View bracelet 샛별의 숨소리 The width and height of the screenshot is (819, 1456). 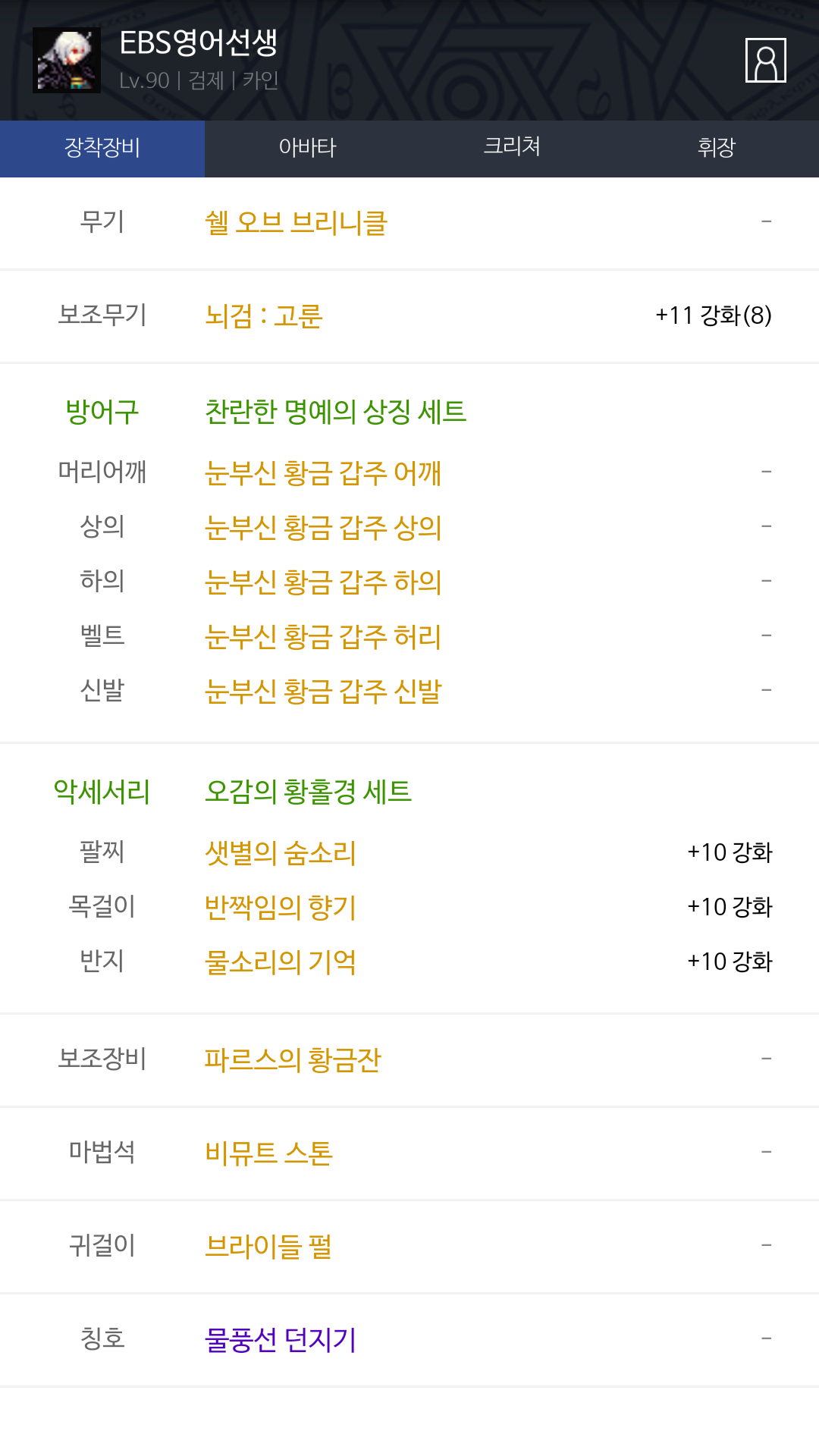pyautogui.click(x=281, y=853)
